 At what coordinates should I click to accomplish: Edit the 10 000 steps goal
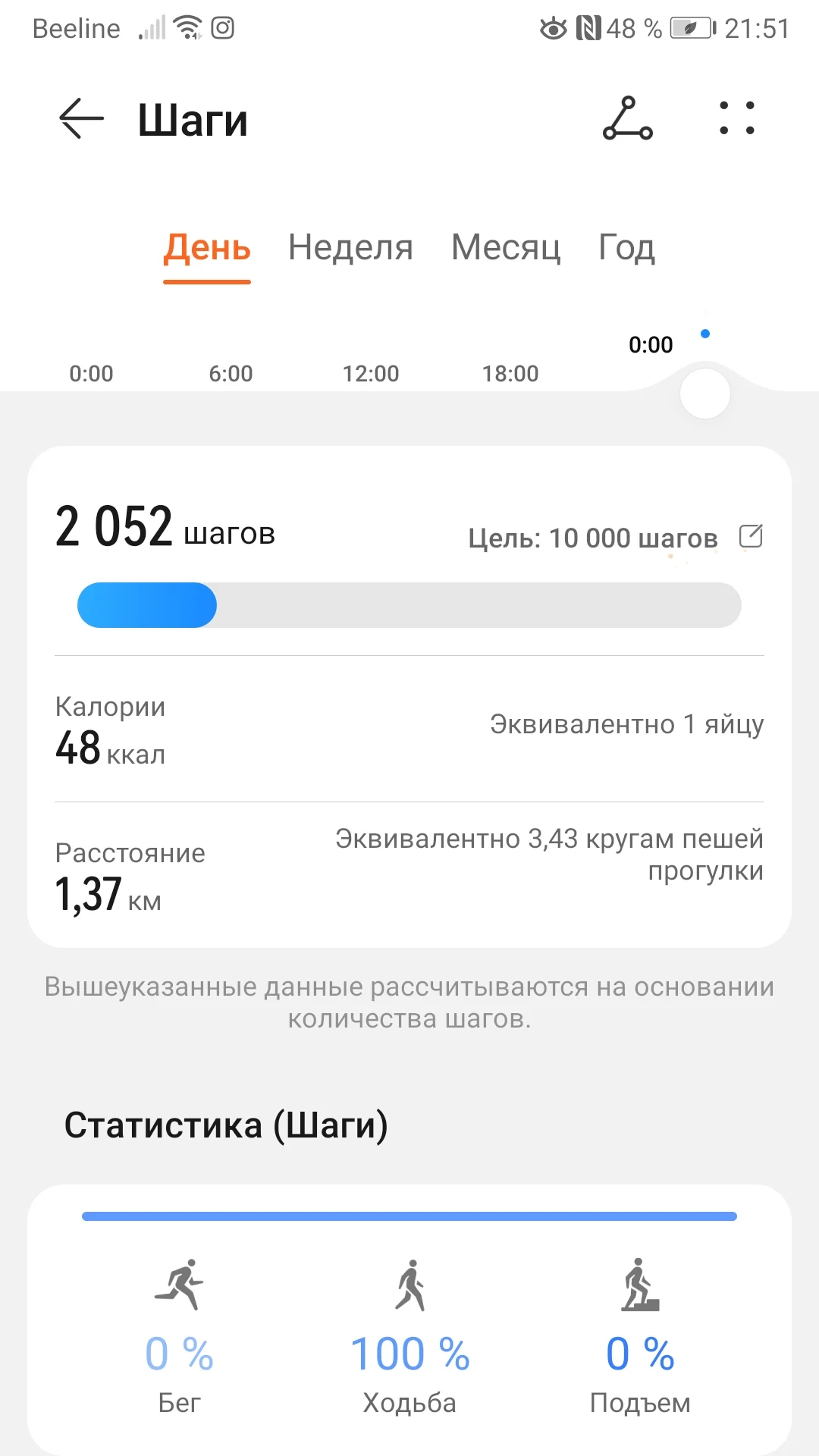pyautogui.click(x=751, y=537)
